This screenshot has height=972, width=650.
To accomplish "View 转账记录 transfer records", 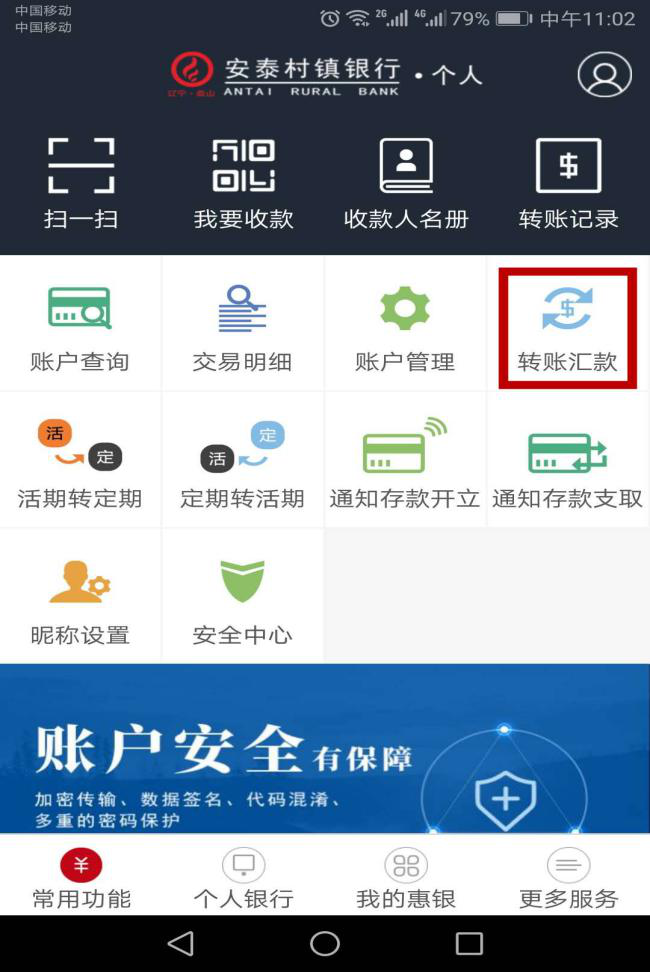I will 568,184.
